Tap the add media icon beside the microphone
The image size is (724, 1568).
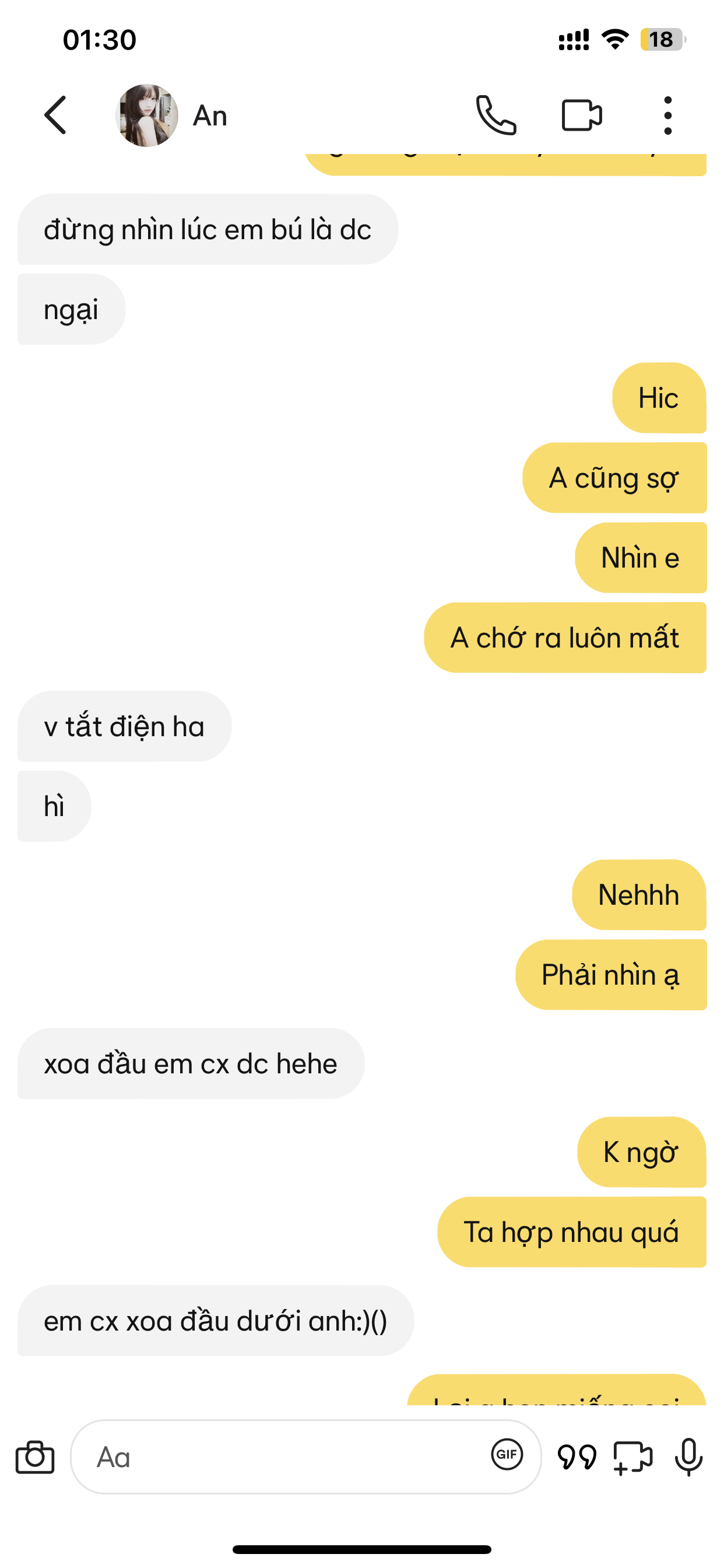tap(632, 1457)
